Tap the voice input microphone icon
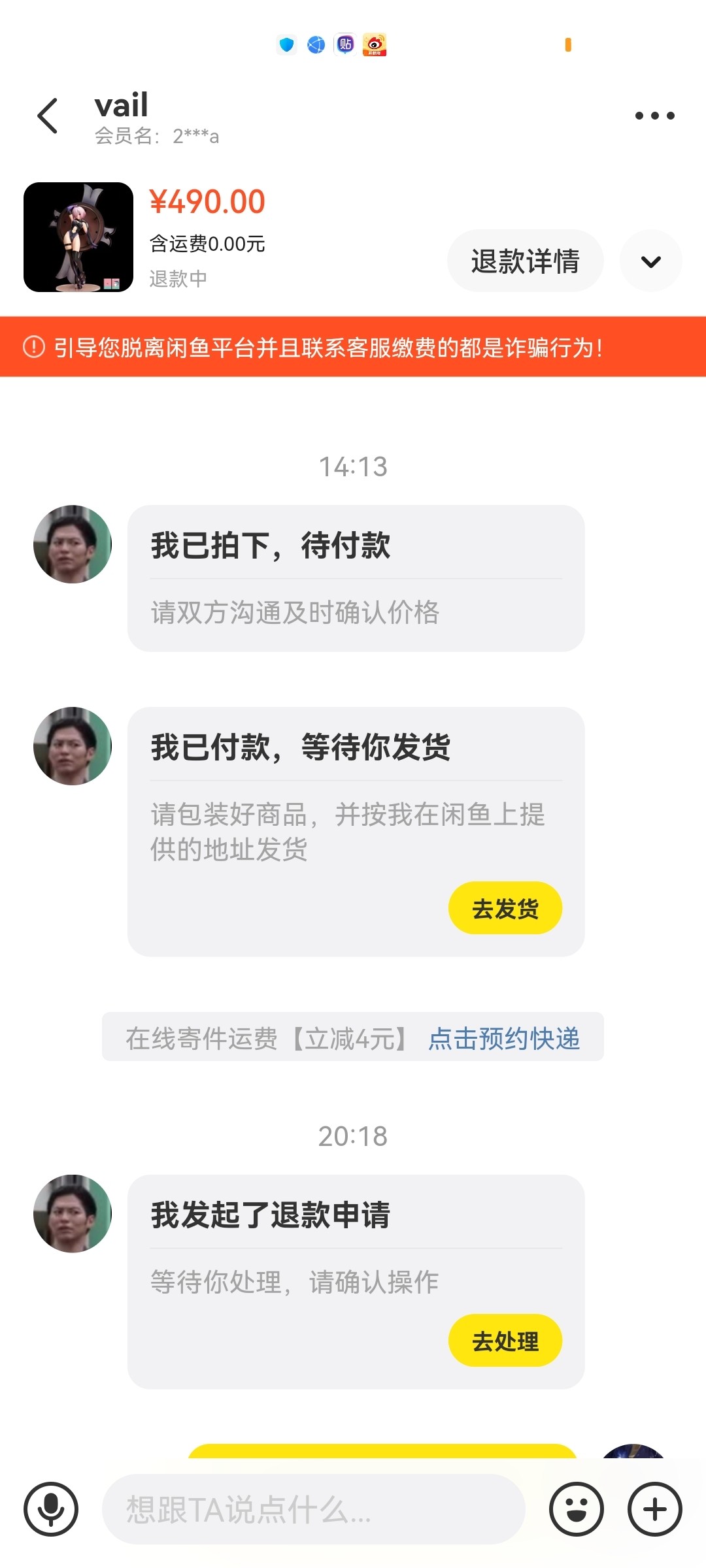This screenshot has height=1568, width=706. tap(51, 1509)
